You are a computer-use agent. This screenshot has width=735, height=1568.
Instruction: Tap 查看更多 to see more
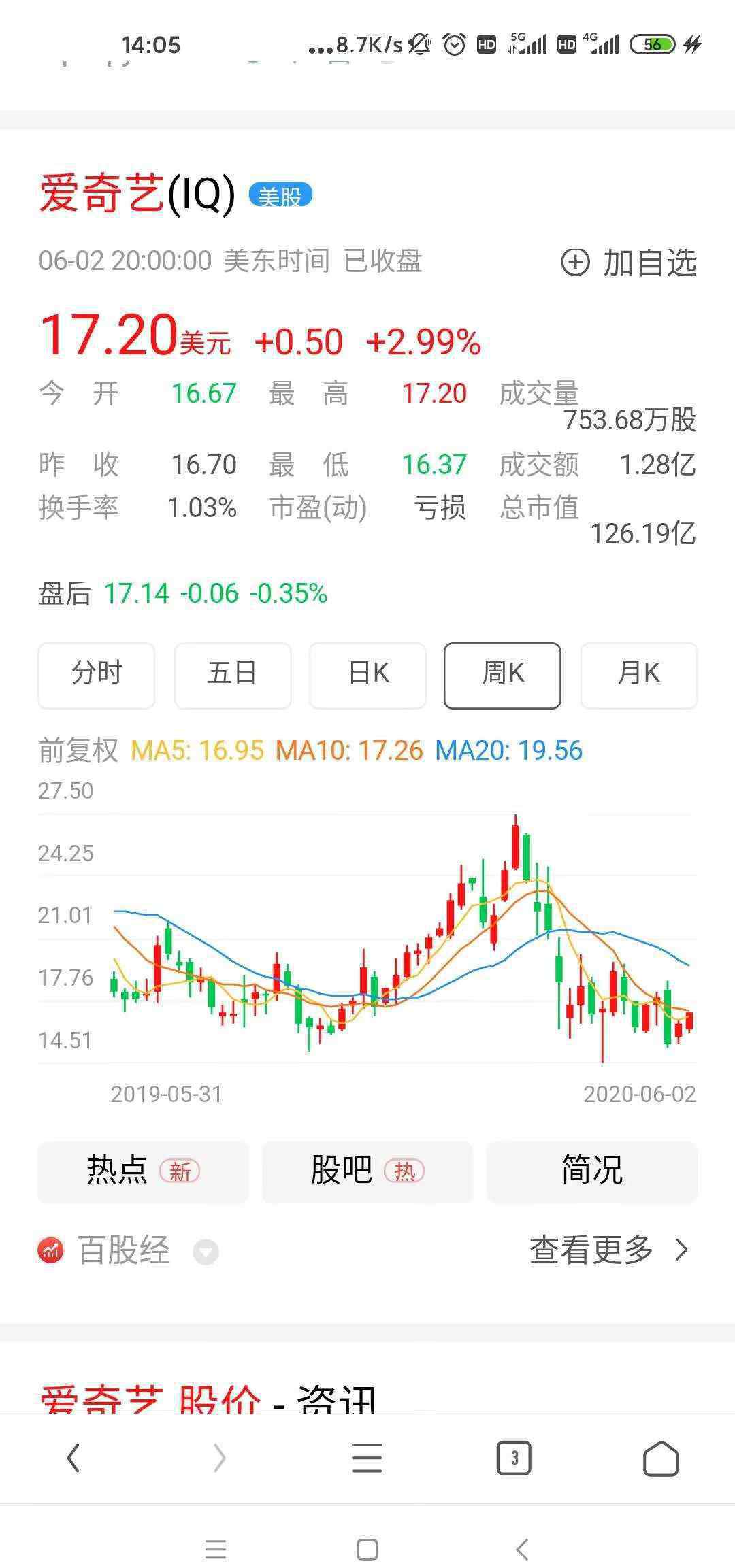coord(609,1250)
